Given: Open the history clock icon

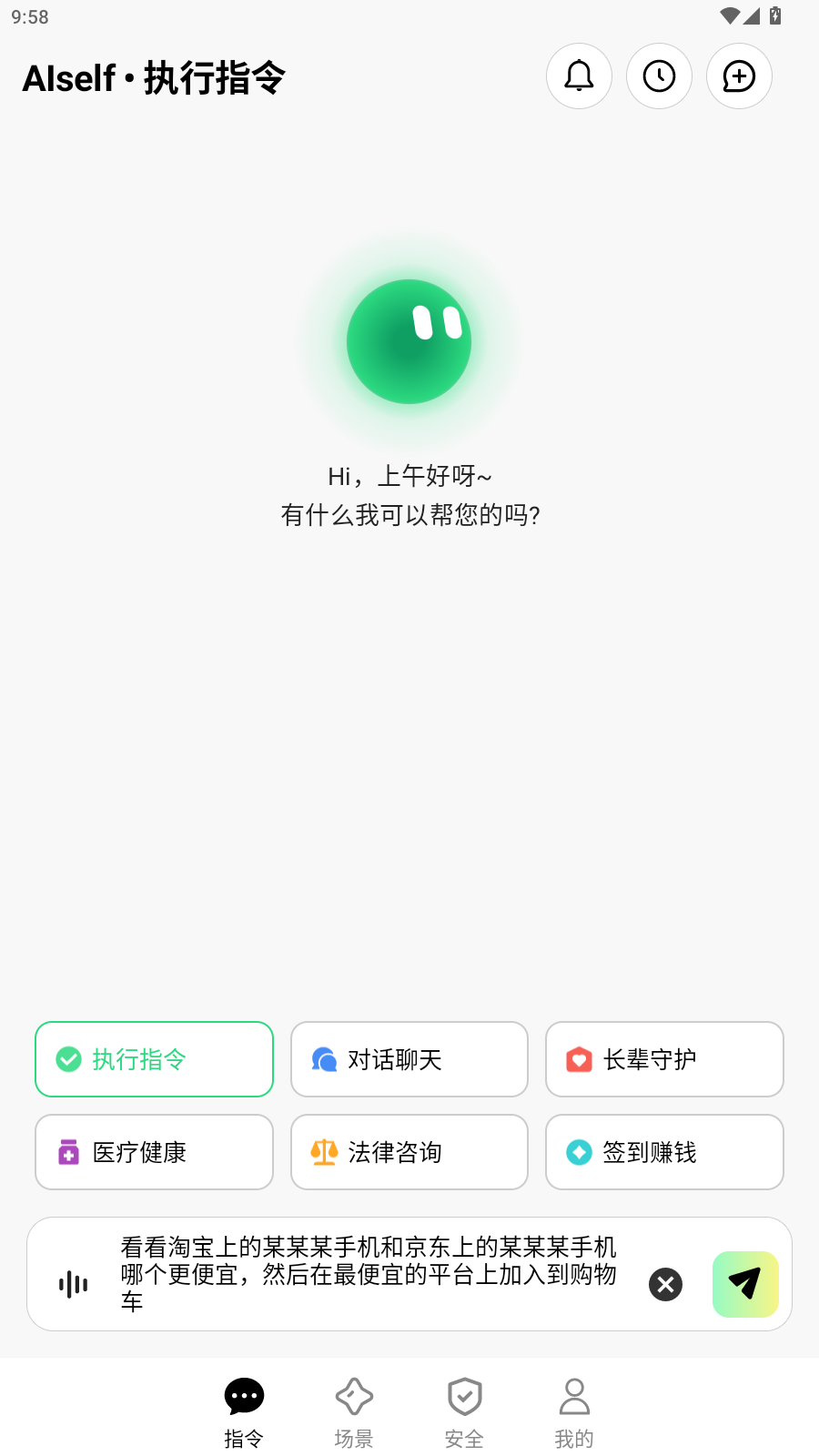Looking at the screenshot, I should click(x=659, y=76).
